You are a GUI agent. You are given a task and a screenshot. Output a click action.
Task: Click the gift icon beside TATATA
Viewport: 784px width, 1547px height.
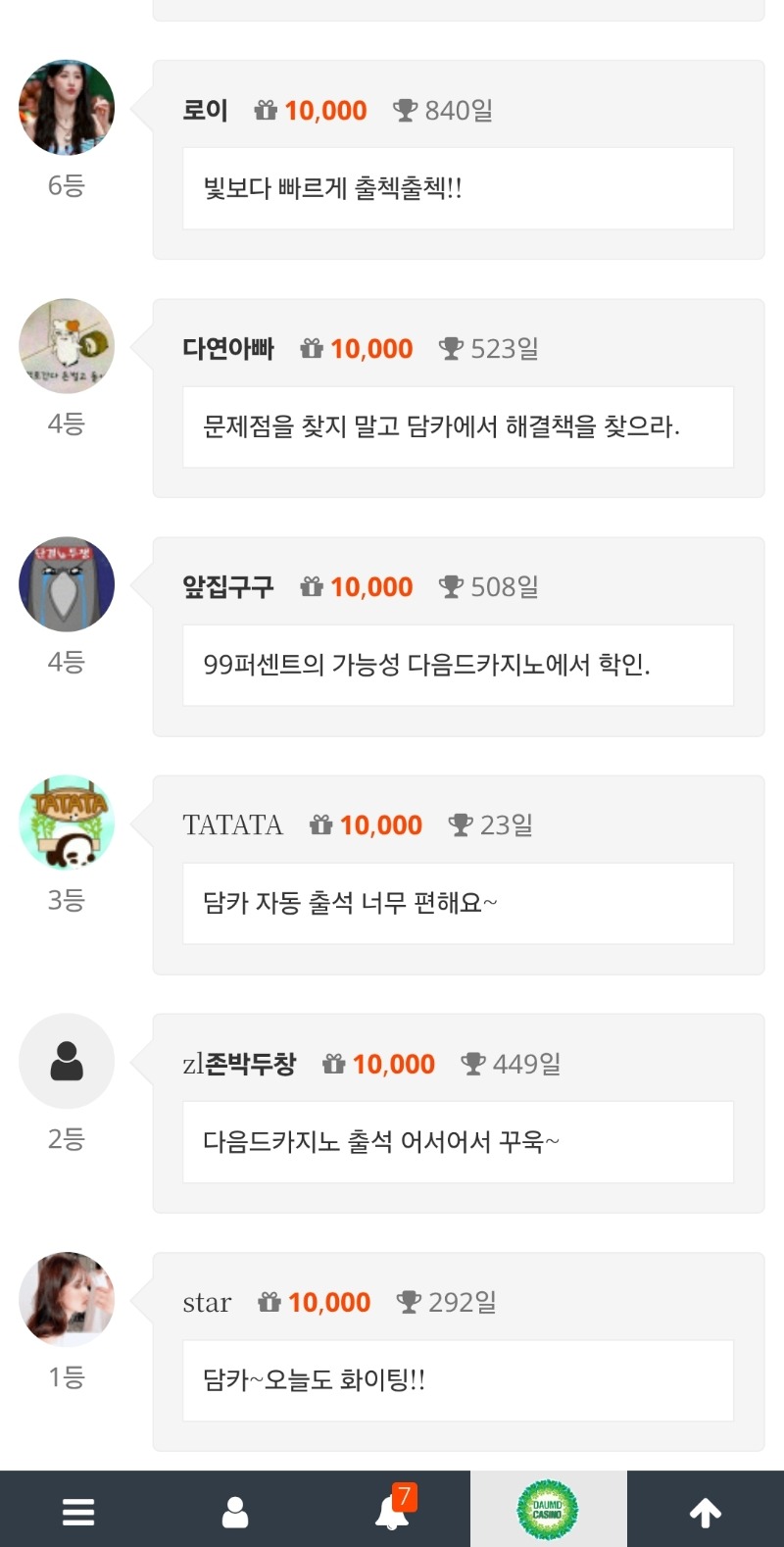pos(321,824)
